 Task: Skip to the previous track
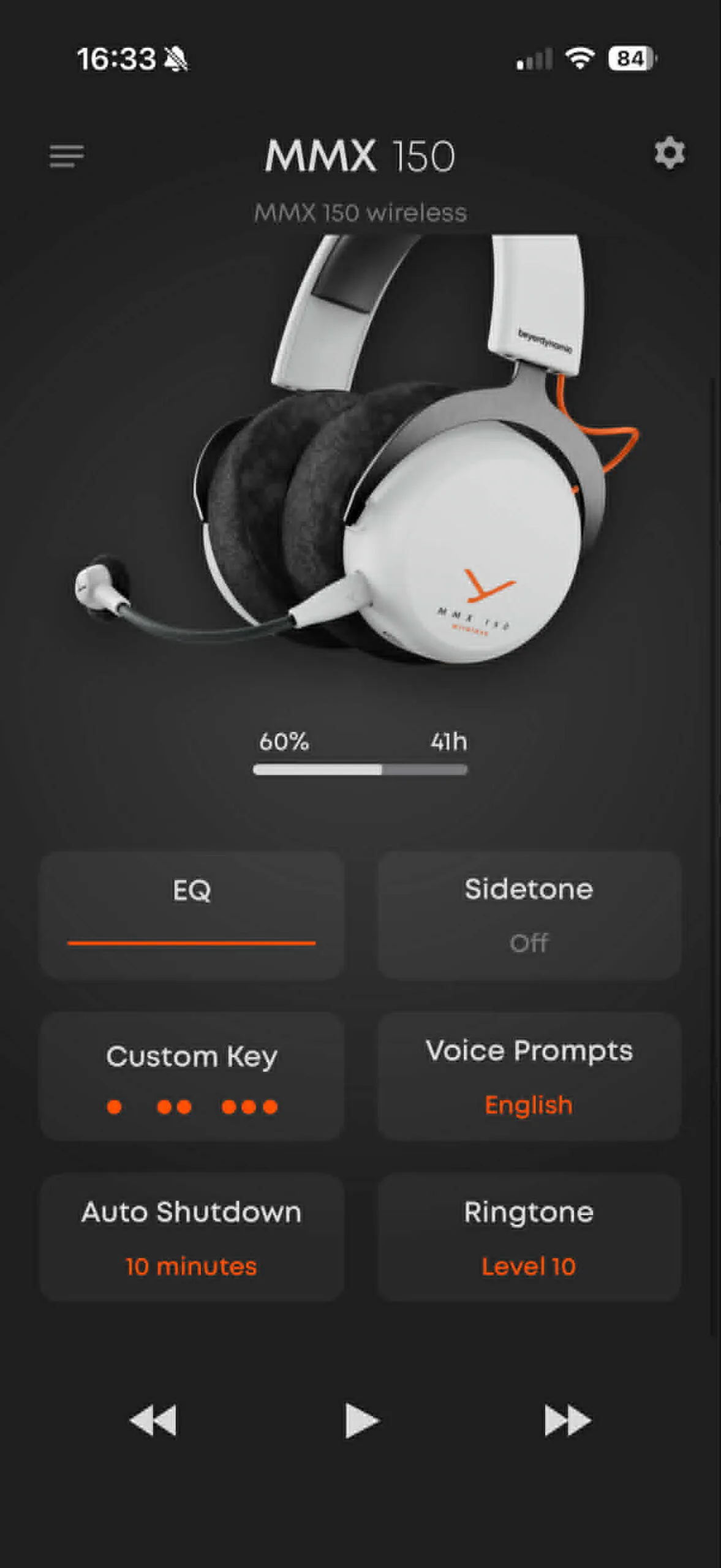coord(153,1420)
